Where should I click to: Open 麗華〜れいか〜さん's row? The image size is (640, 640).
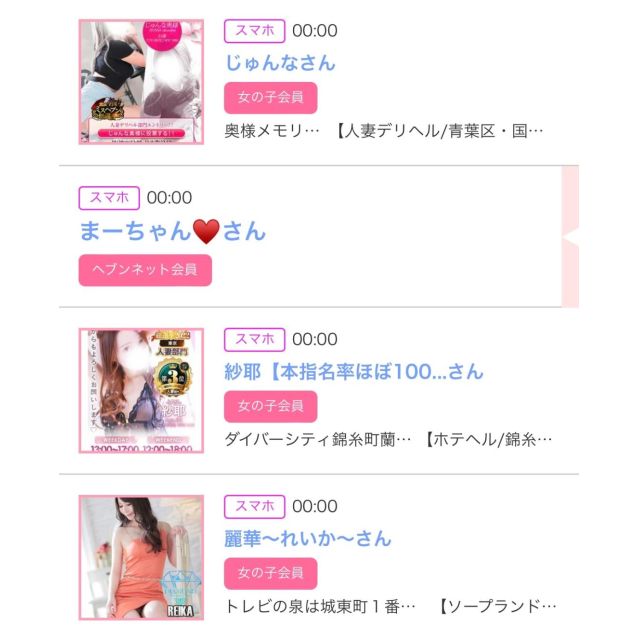click(x=308, y=539)
